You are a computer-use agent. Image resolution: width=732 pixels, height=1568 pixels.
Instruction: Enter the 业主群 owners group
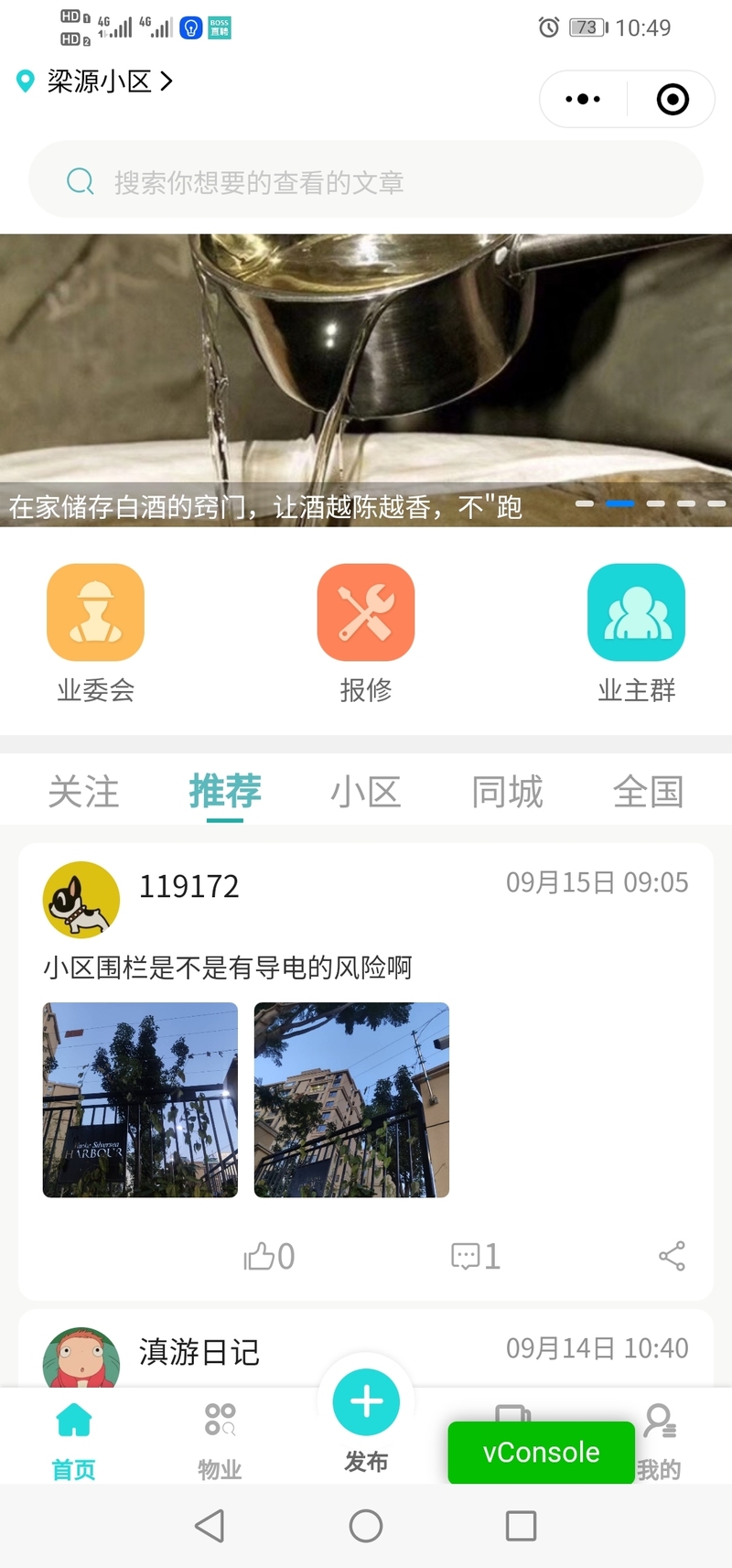point(636,632)
